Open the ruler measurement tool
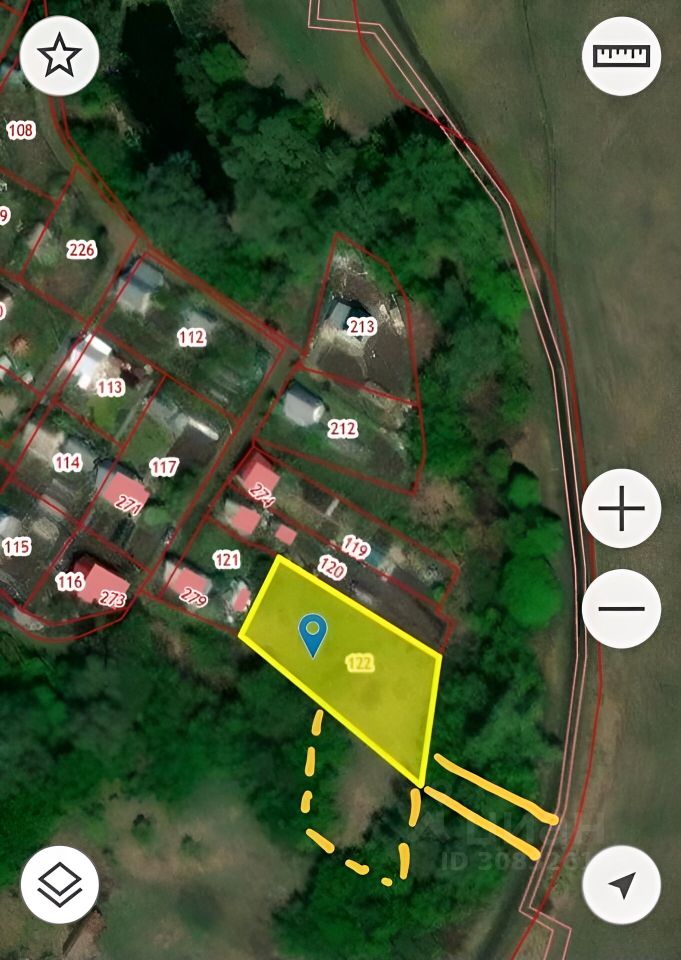The image size is (681, 960). (x=621, y=57)
